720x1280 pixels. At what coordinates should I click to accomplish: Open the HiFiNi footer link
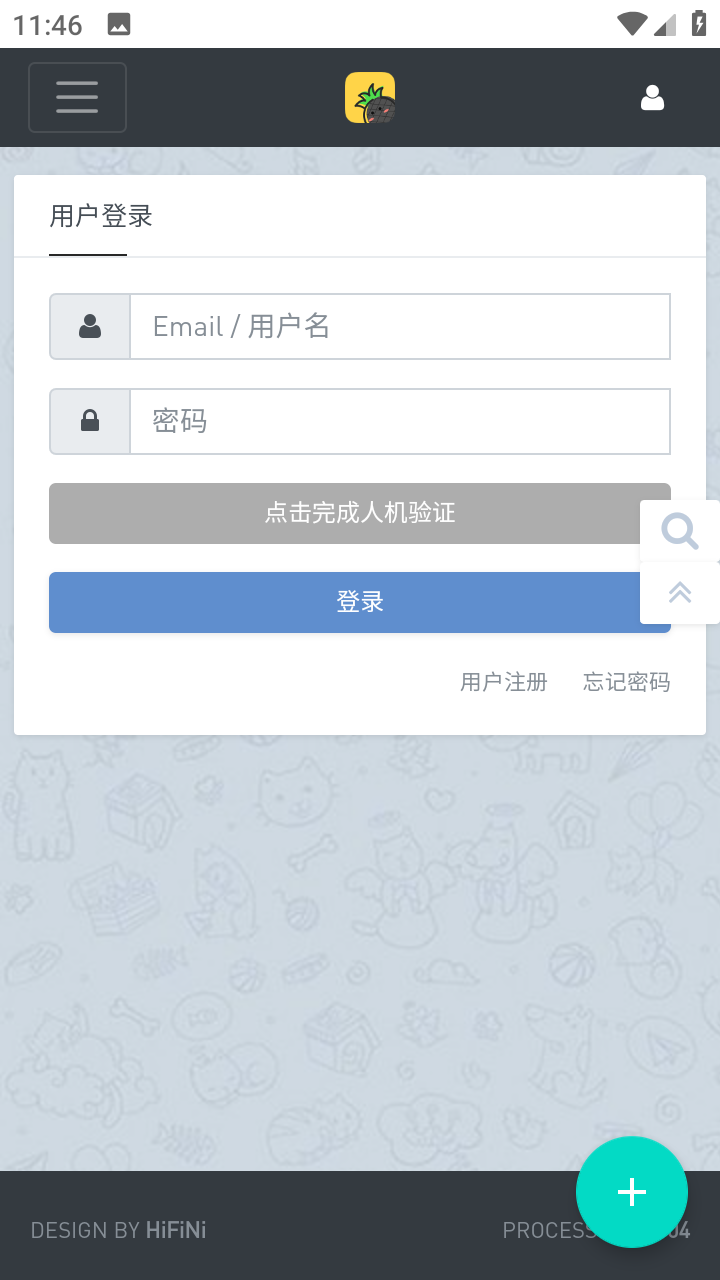point(176,1230)
